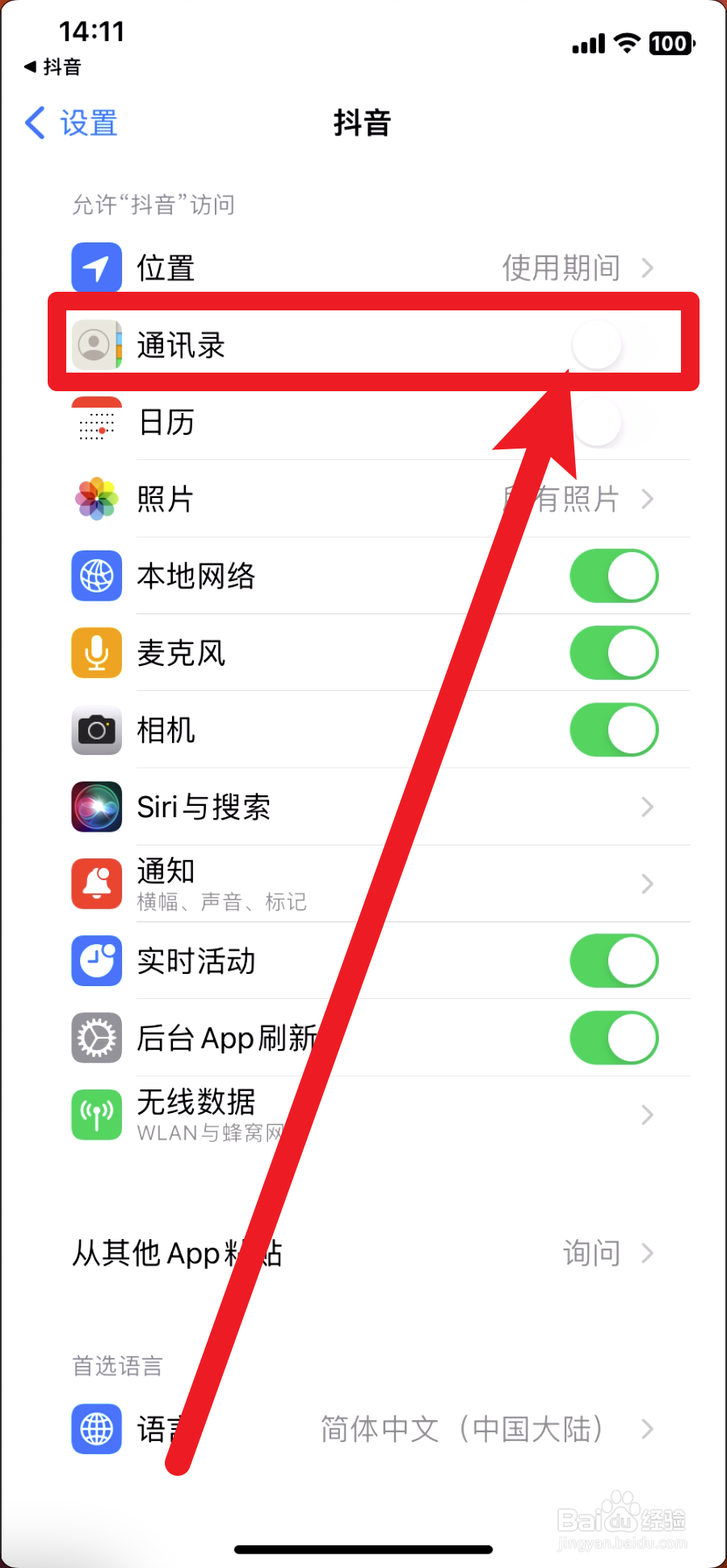The image size is (727, 1568).
Task: Tap the Siri icon in Siri与搜索 row
Action: [96, 807]
